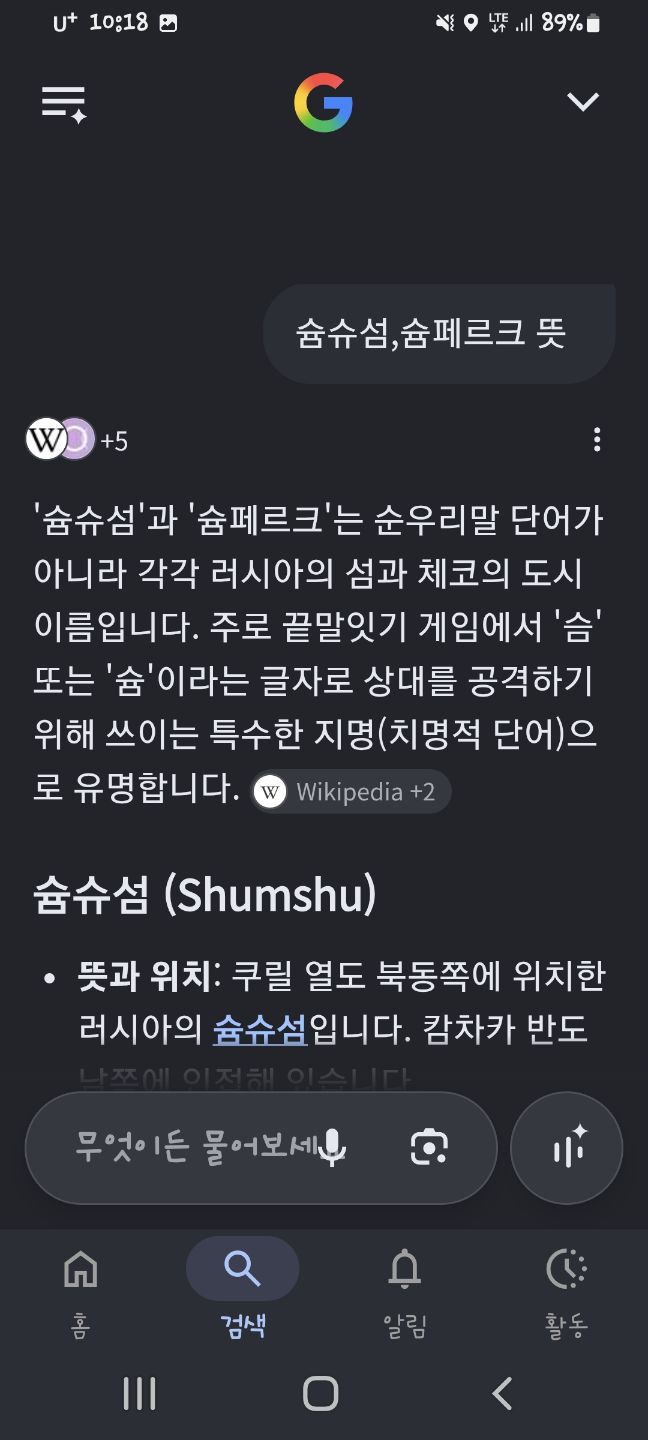Tap the system back button
648x1440 pixels.
point(502,1393)
